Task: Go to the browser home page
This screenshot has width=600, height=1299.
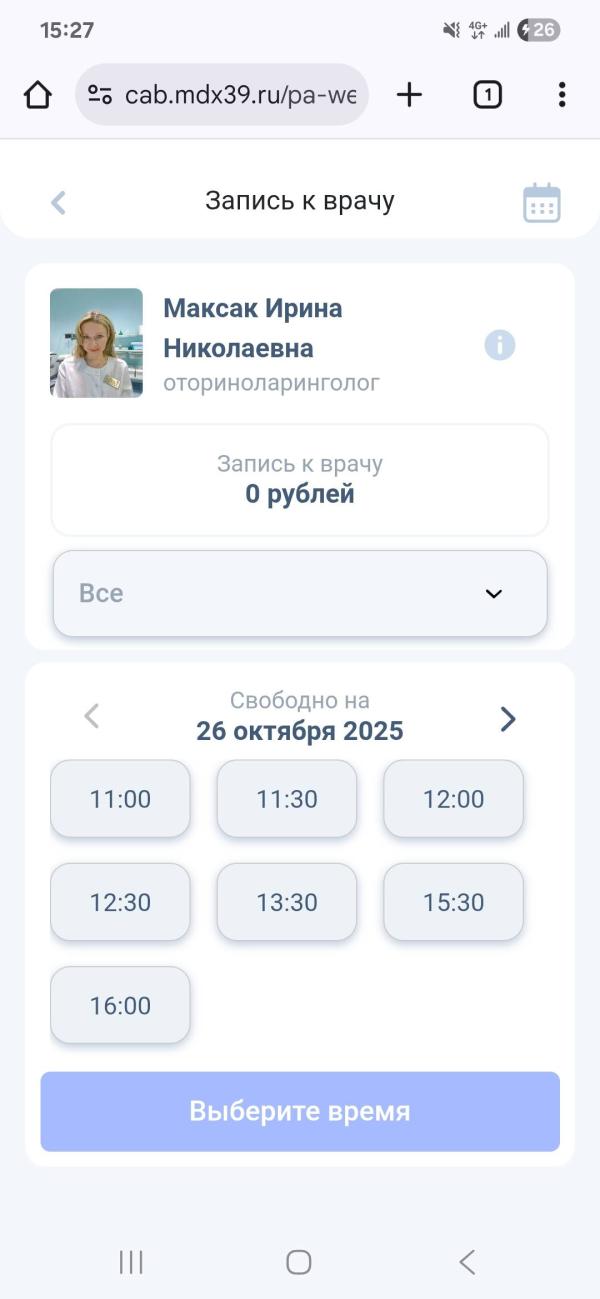Action: click(38, 95)
